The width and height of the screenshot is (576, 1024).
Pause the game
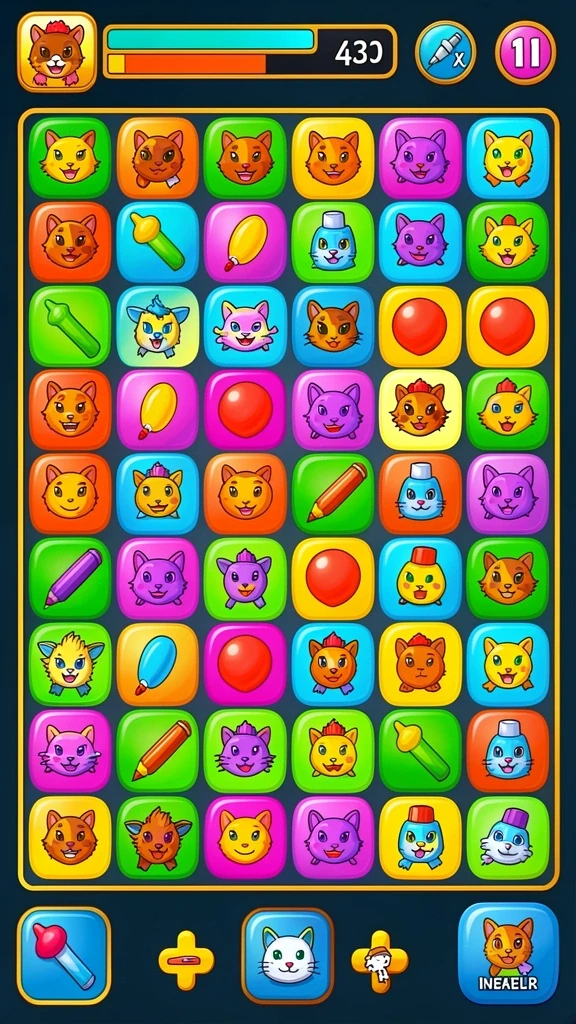pyautogui.click(x=526, y=53)
